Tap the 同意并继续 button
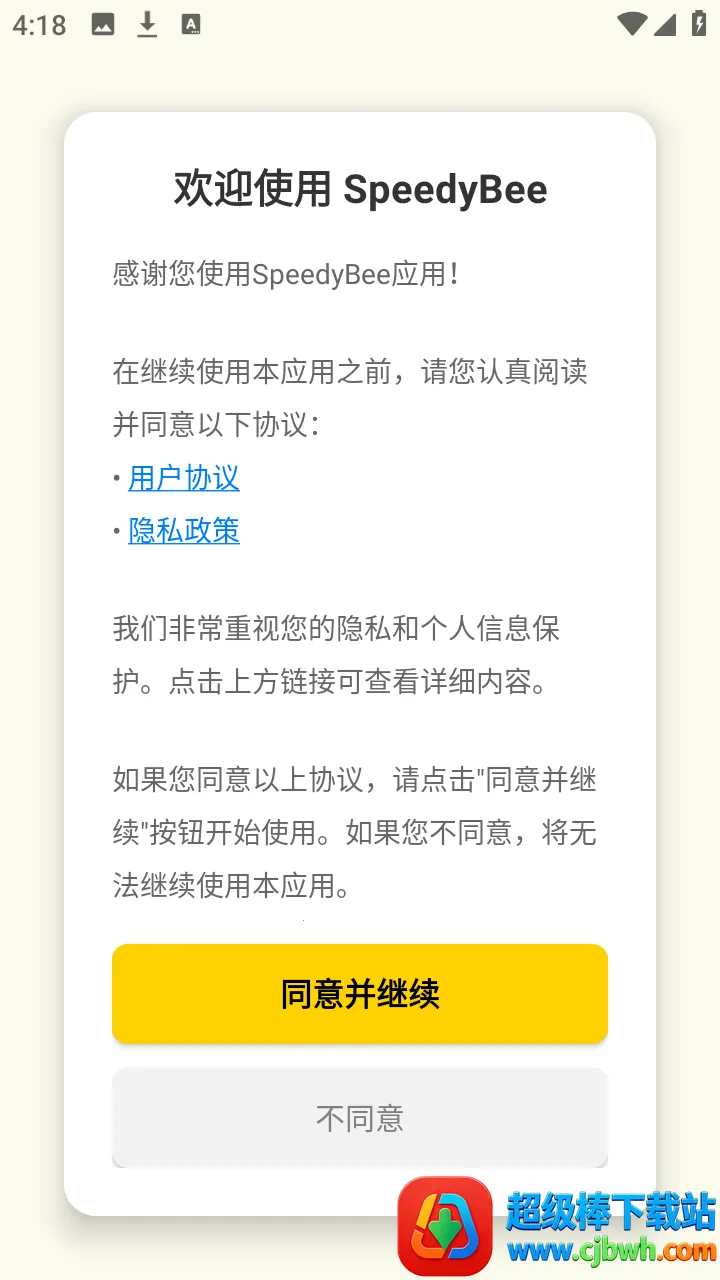The width and height of the screenshot is (720, 1280). tap(360, 994)
